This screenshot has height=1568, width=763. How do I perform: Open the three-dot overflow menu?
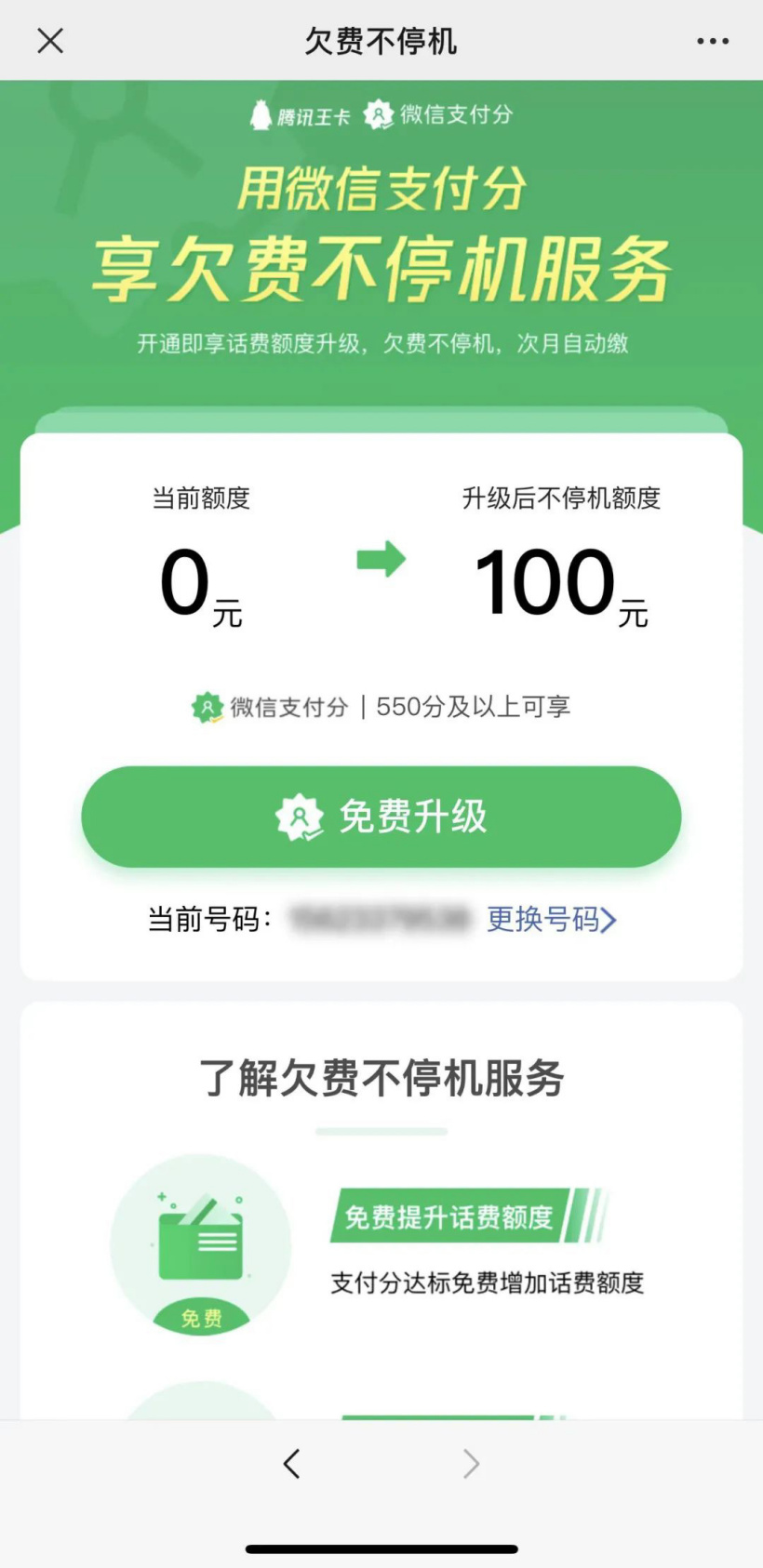pos(713,41)
